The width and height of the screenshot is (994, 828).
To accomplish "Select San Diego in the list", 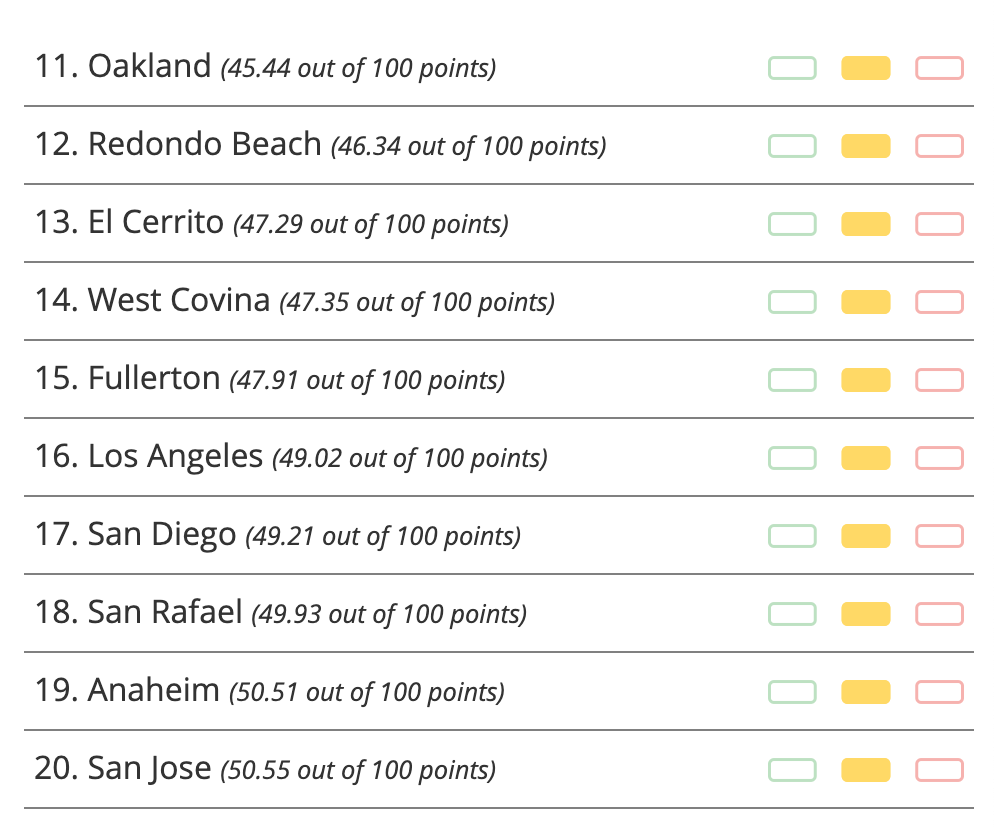I will 162,535.
